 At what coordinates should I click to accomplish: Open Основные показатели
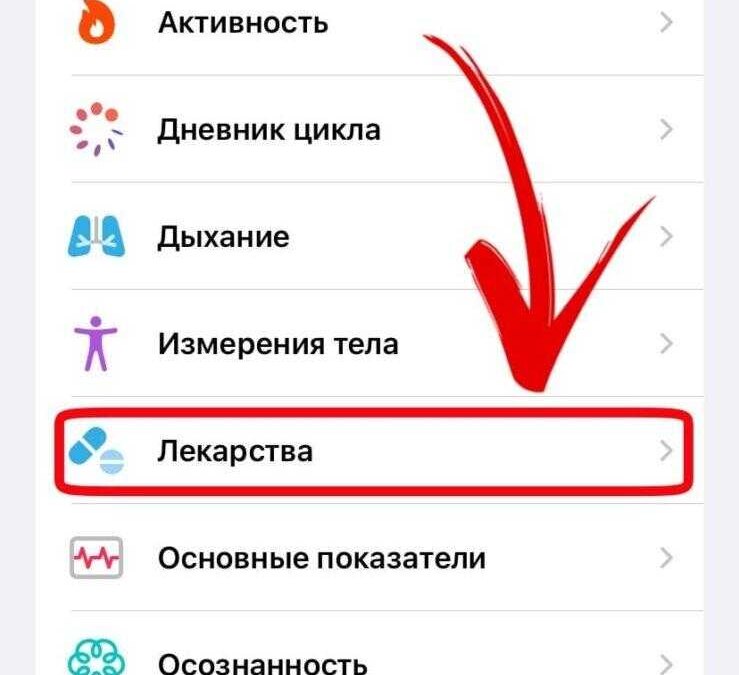pos(321,558)
